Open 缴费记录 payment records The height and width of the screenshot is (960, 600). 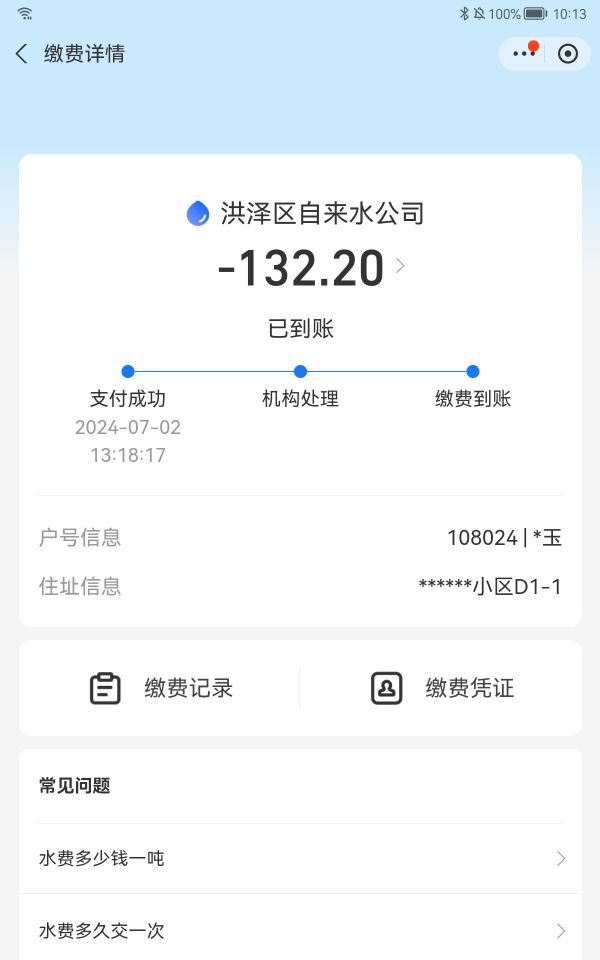click(160, 688)
